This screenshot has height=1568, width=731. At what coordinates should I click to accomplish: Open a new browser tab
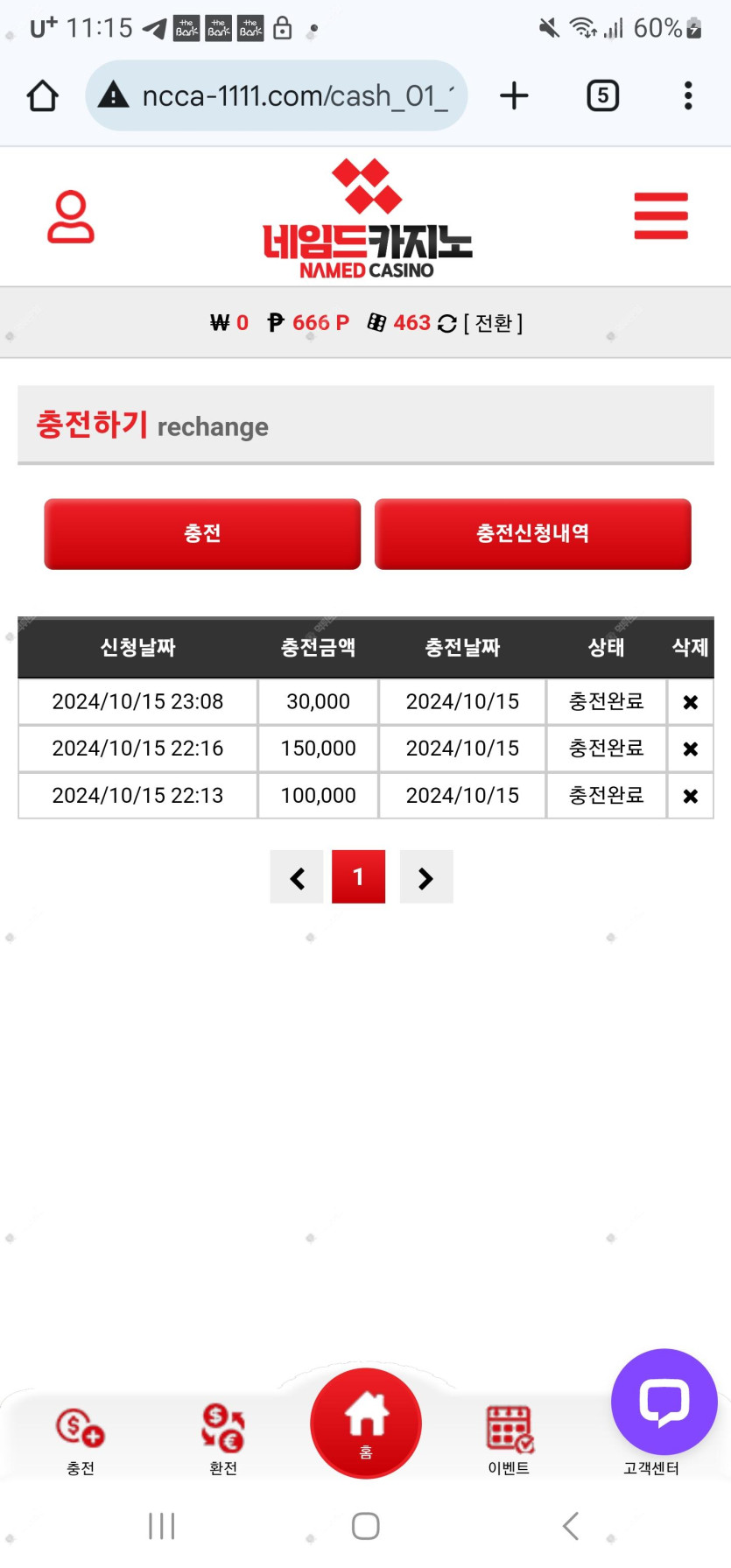pos(514,95)
